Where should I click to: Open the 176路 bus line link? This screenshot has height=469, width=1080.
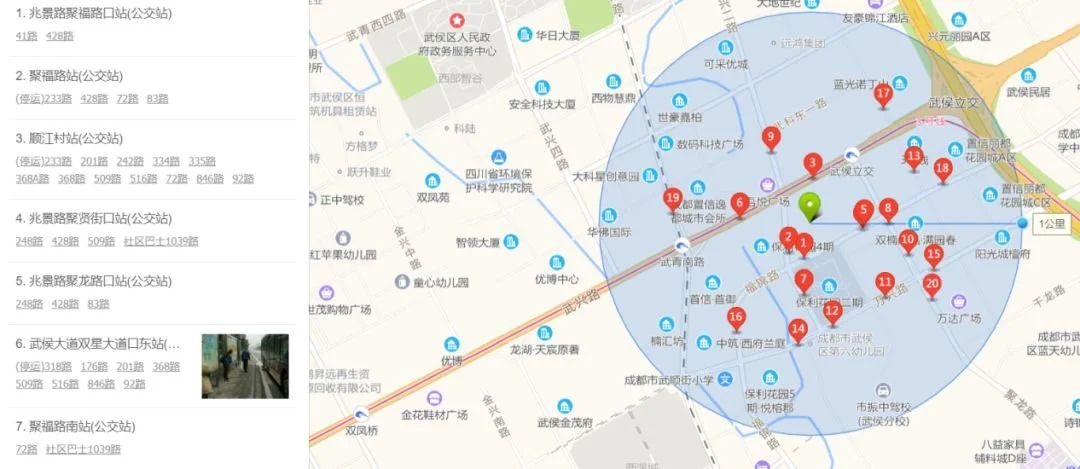click(x=94, y=367)
